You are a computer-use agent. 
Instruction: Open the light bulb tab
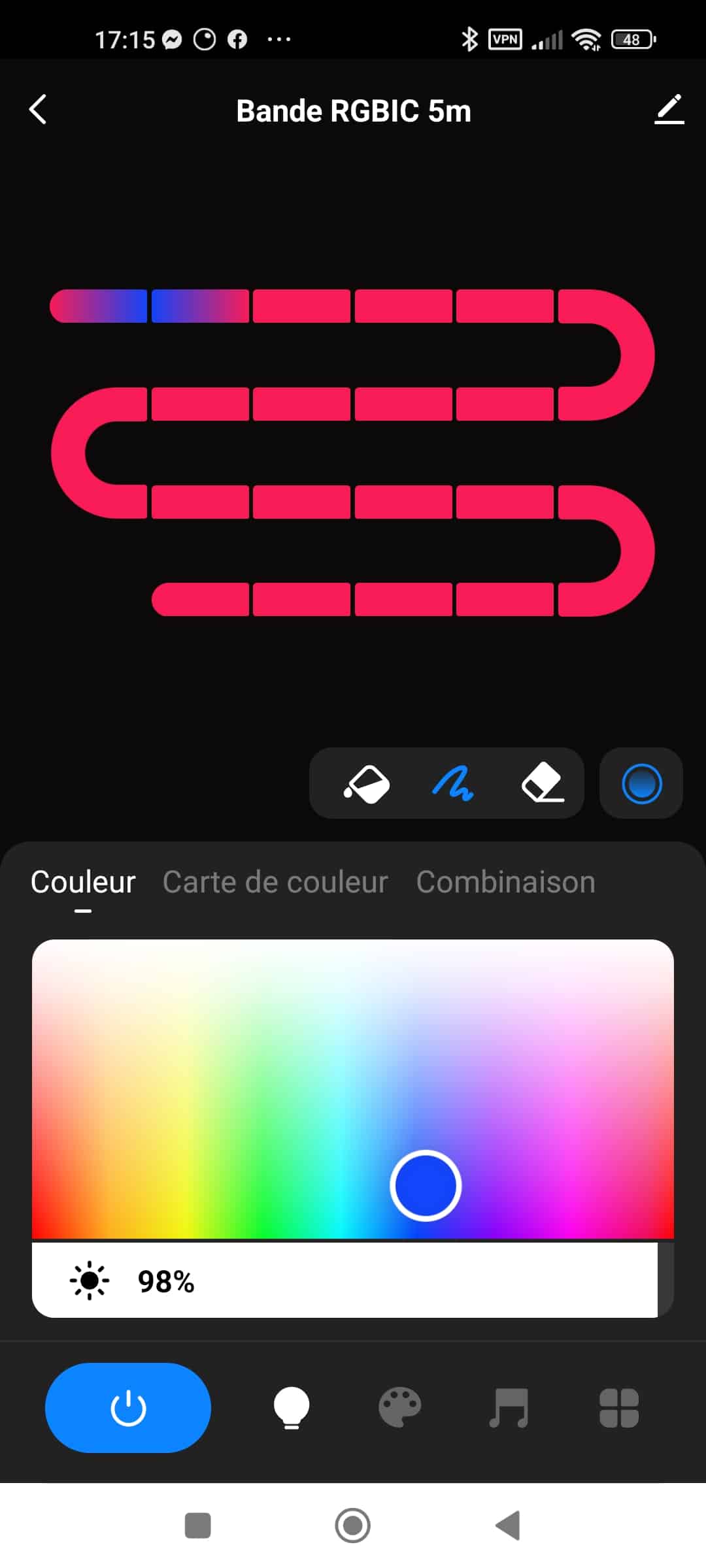pos(291,1407)
